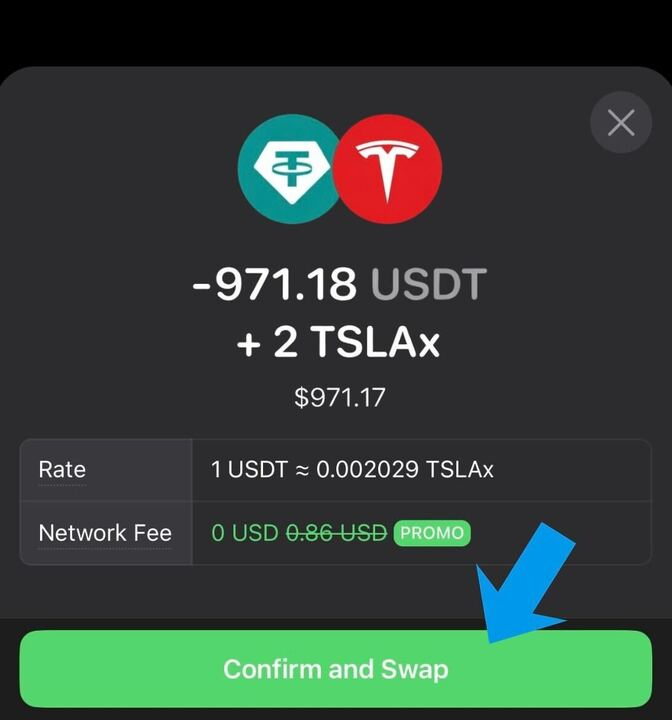The height and width of the screenshot is (720, 672).
Task: Open the Network Fee label explanation
Action: pos(105,534)
